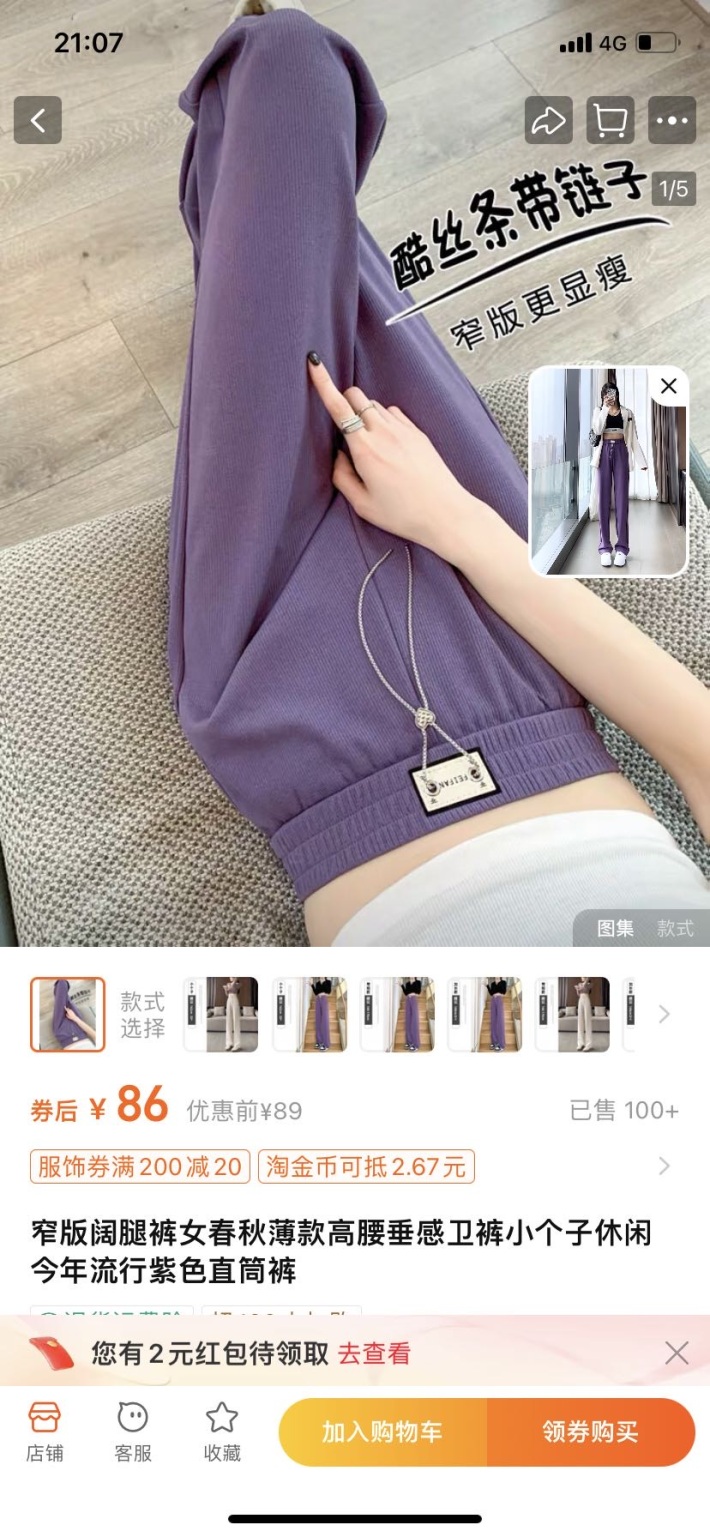Open the 服饰券满200减20 coupon
The height and width of the screenshot is (1537, 710).
point(140,1166)
